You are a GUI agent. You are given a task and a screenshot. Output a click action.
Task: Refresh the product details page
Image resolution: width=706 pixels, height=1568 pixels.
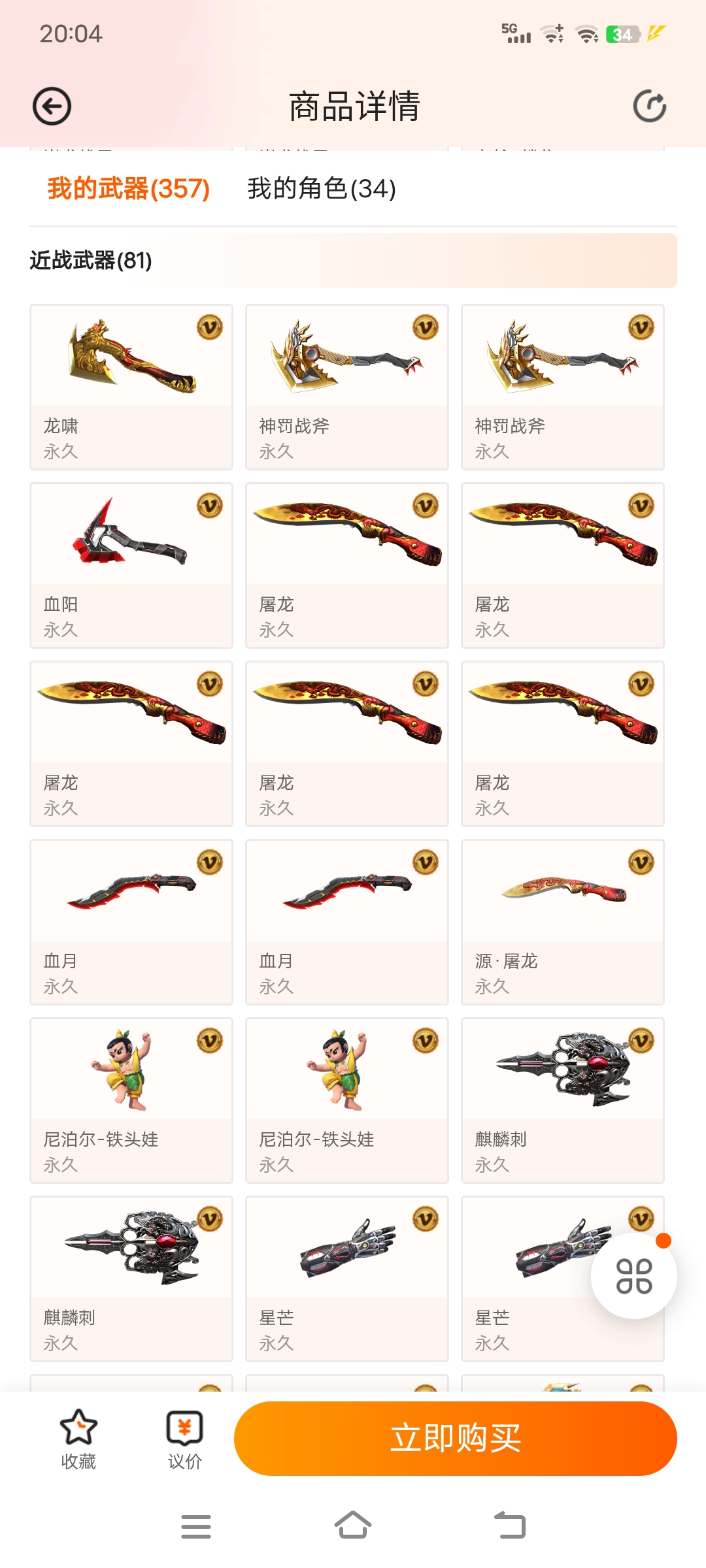(x=650, y=106)
